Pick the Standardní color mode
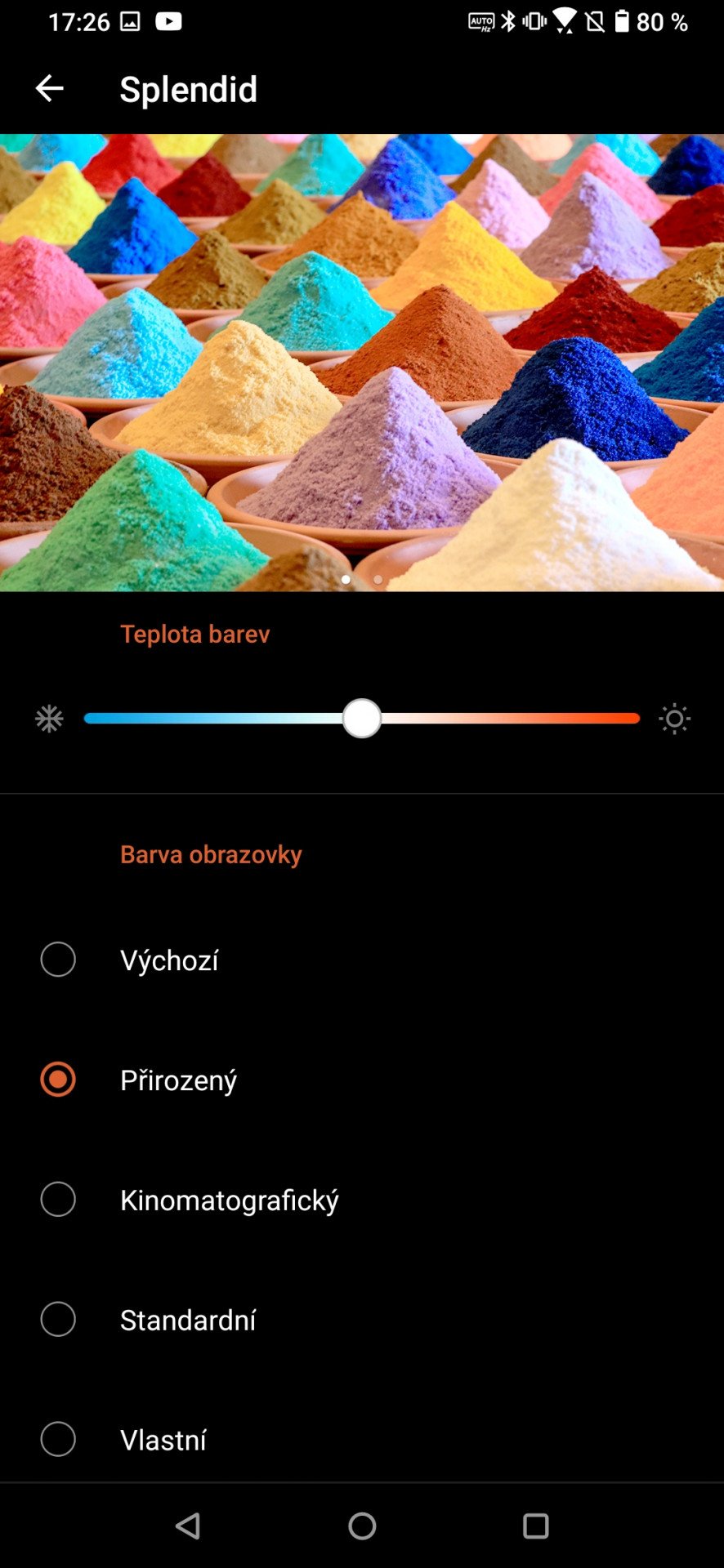724x1568 pixels. pyautogui.click(x=362, y=1320)
